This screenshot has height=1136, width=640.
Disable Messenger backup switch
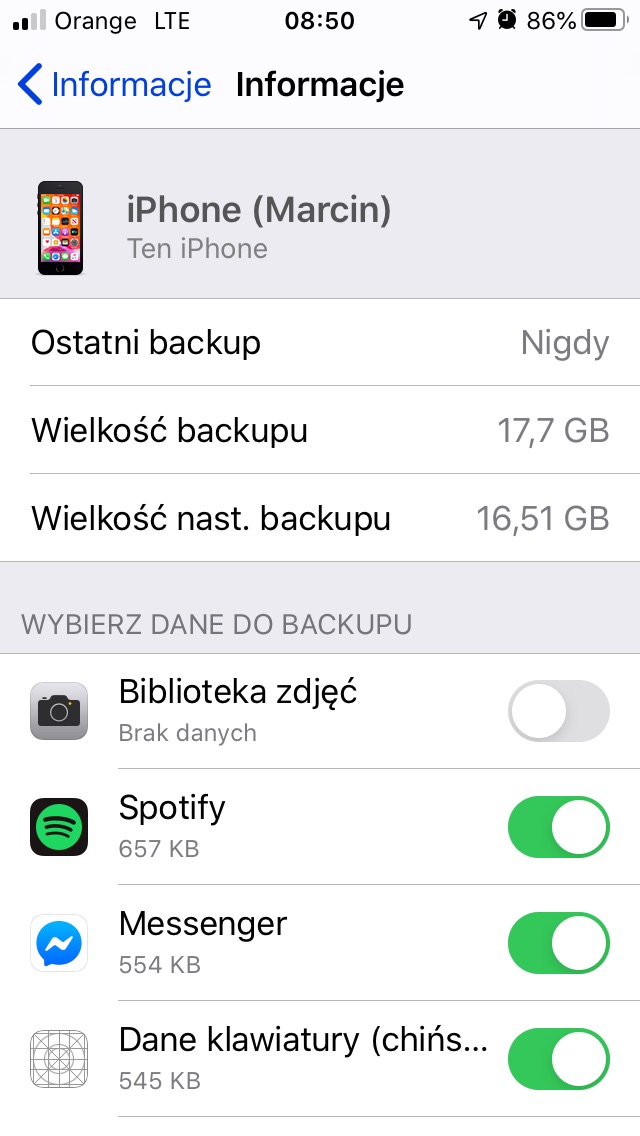(x=559, y=943)
